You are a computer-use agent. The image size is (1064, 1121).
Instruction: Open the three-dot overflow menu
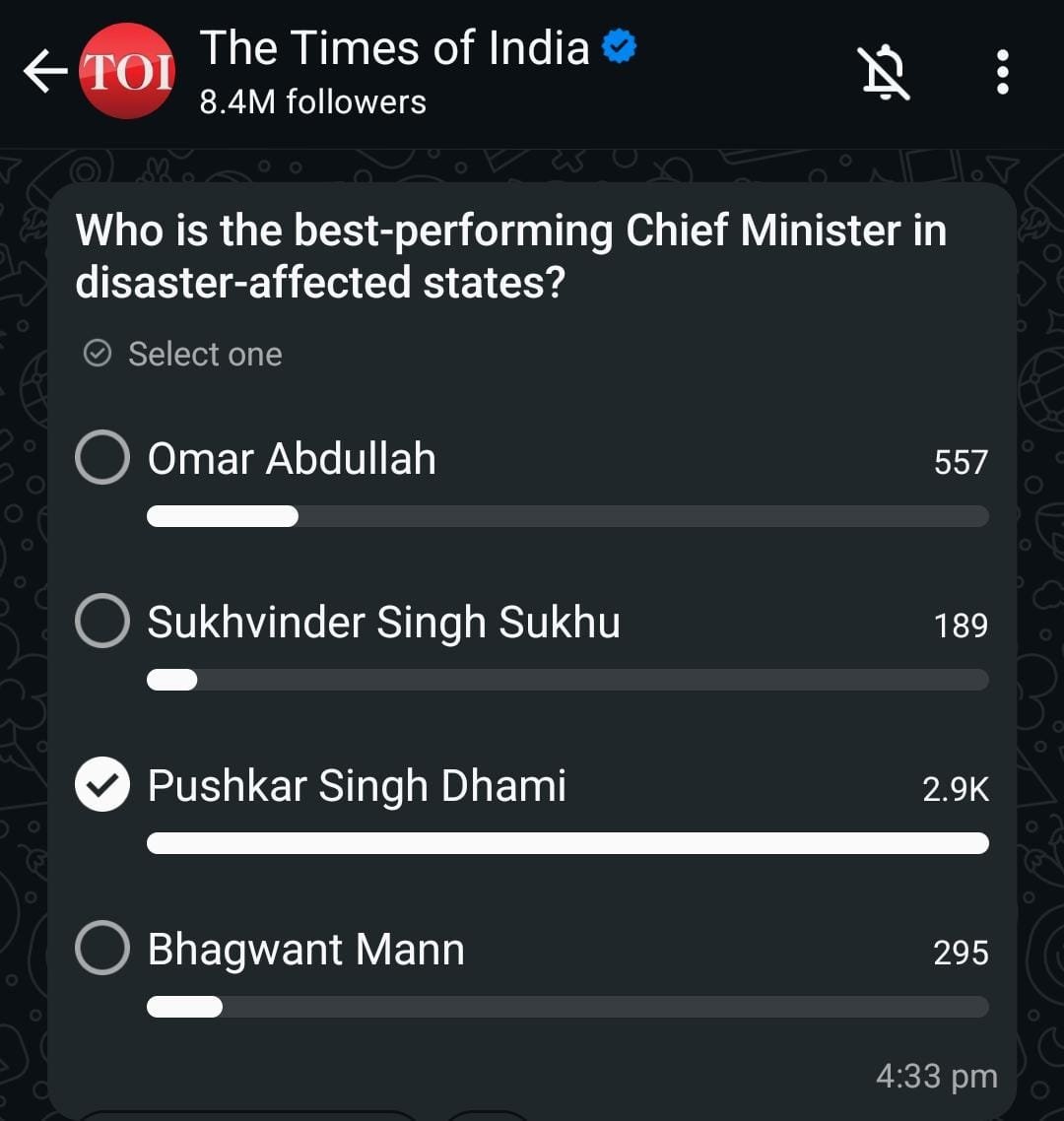tap(1002, 72)
